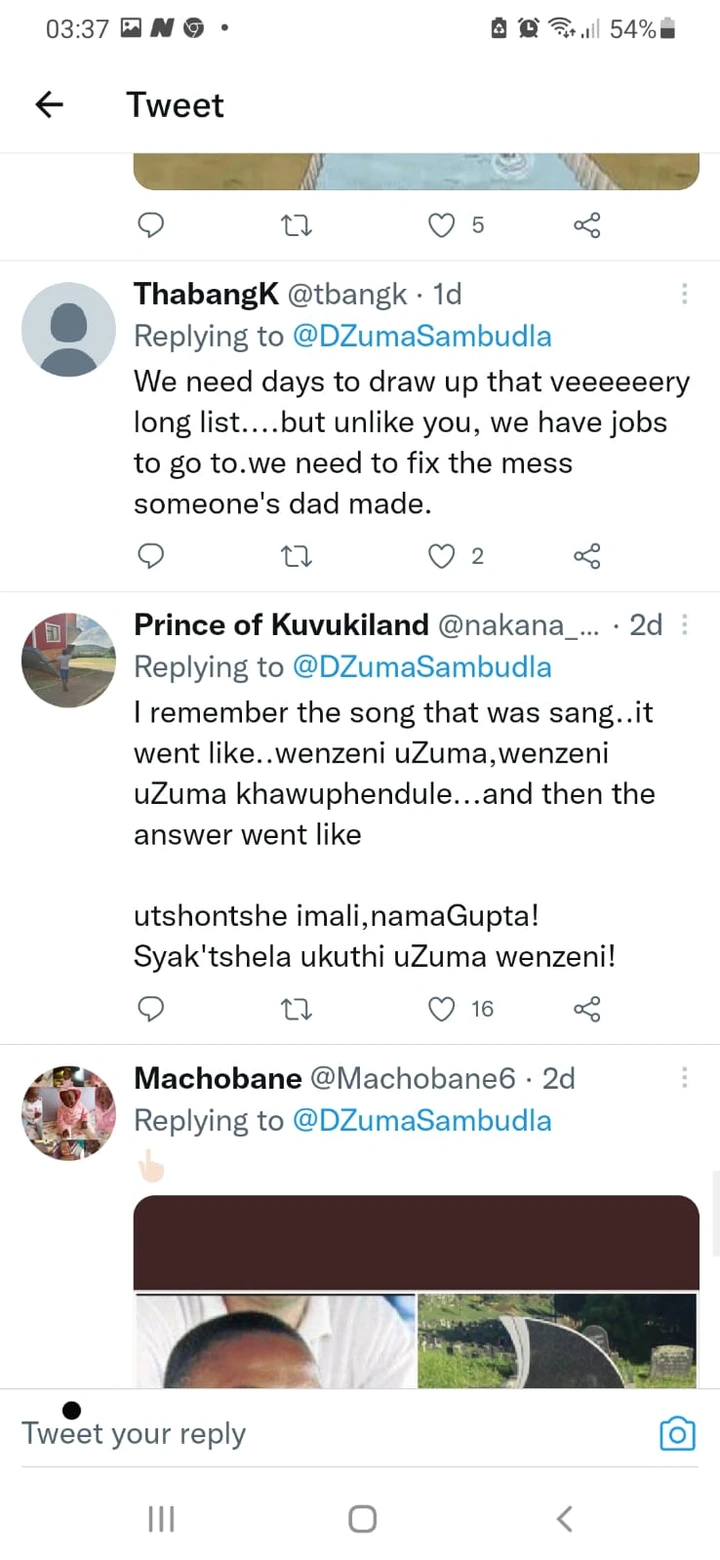The image size is (720, 1560).
Task: Retweet ThabangK's reply
Action: pos(297,556)
